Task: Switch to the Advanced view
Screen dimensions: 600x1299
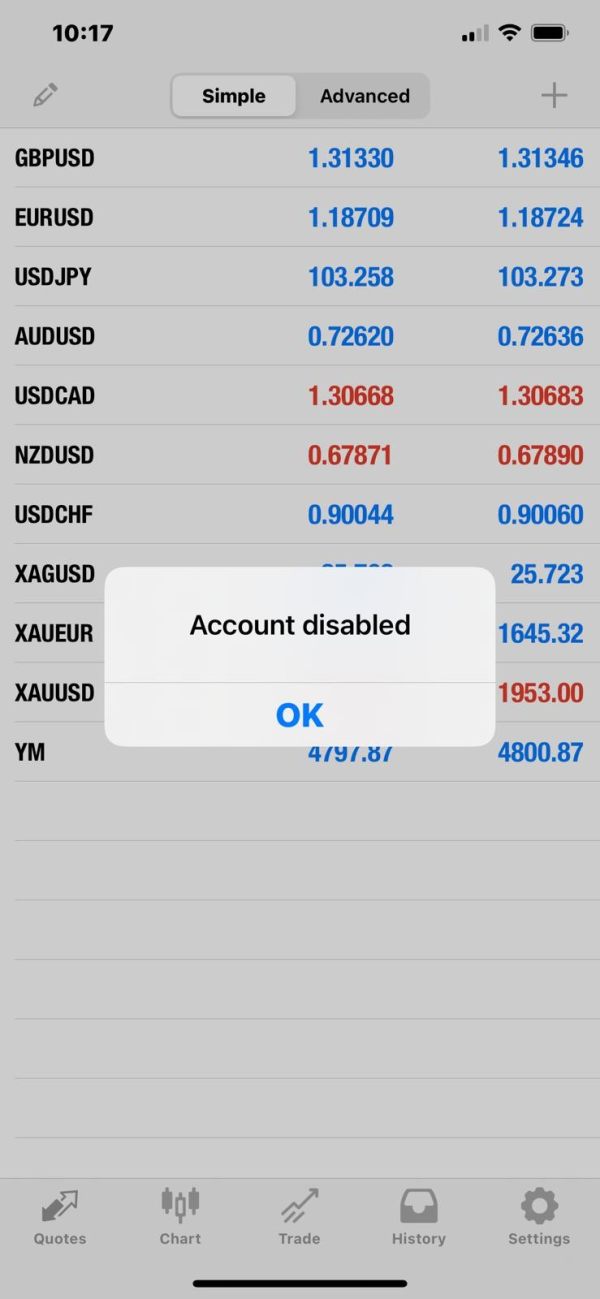Action: [x=364, y=96]
